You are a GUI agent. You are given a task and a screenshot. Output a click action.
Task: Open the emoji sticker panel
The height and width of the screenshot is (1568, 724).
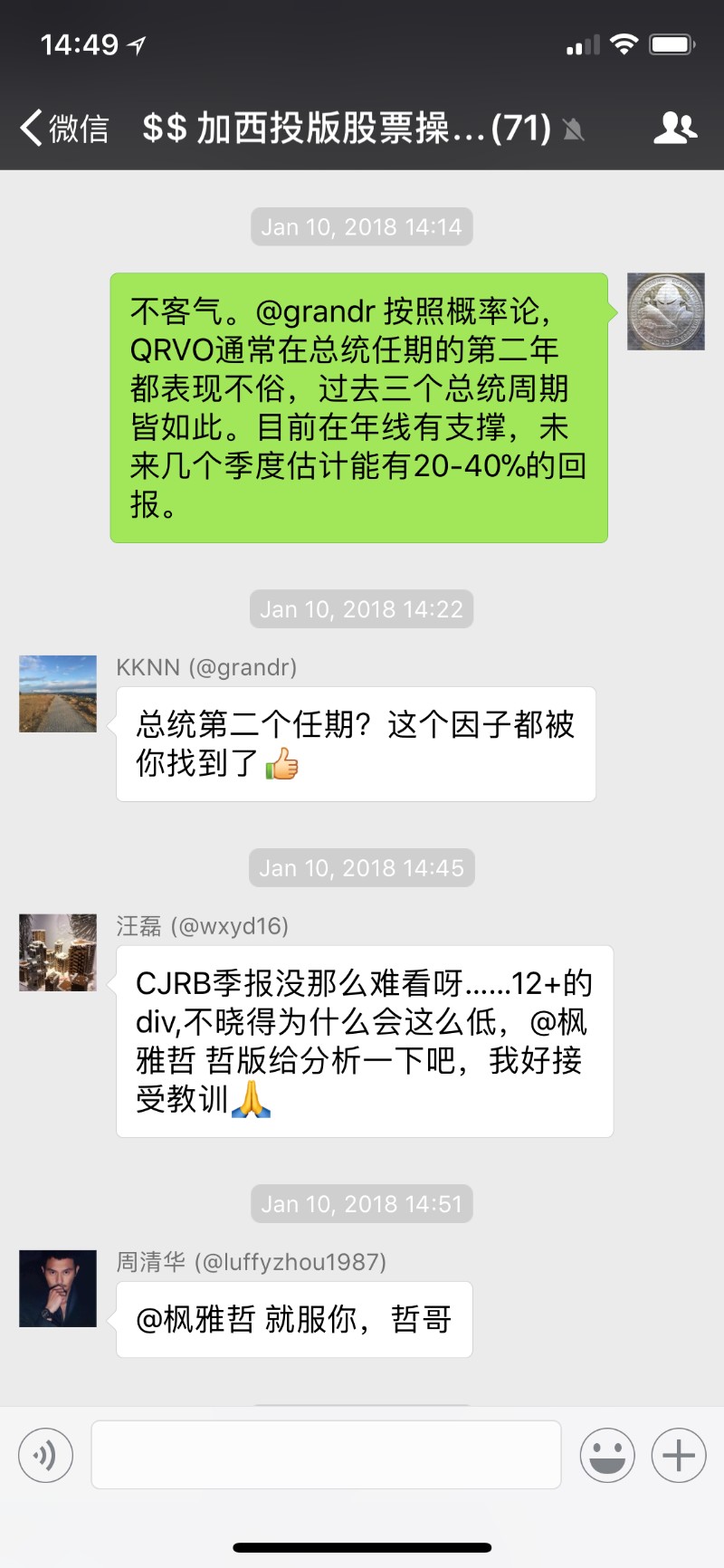tap(607, 1455)
